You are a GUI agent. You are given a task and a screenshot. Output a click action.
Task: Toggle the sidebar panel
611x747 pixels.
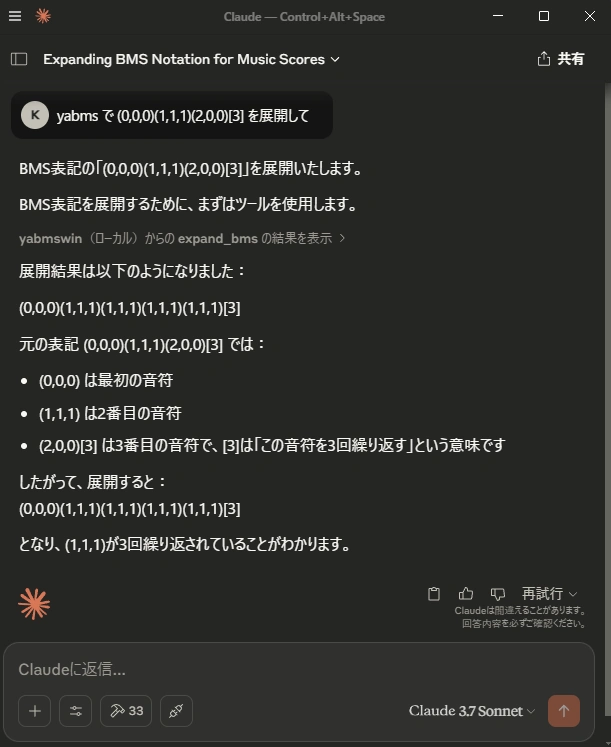pos(19,59)
